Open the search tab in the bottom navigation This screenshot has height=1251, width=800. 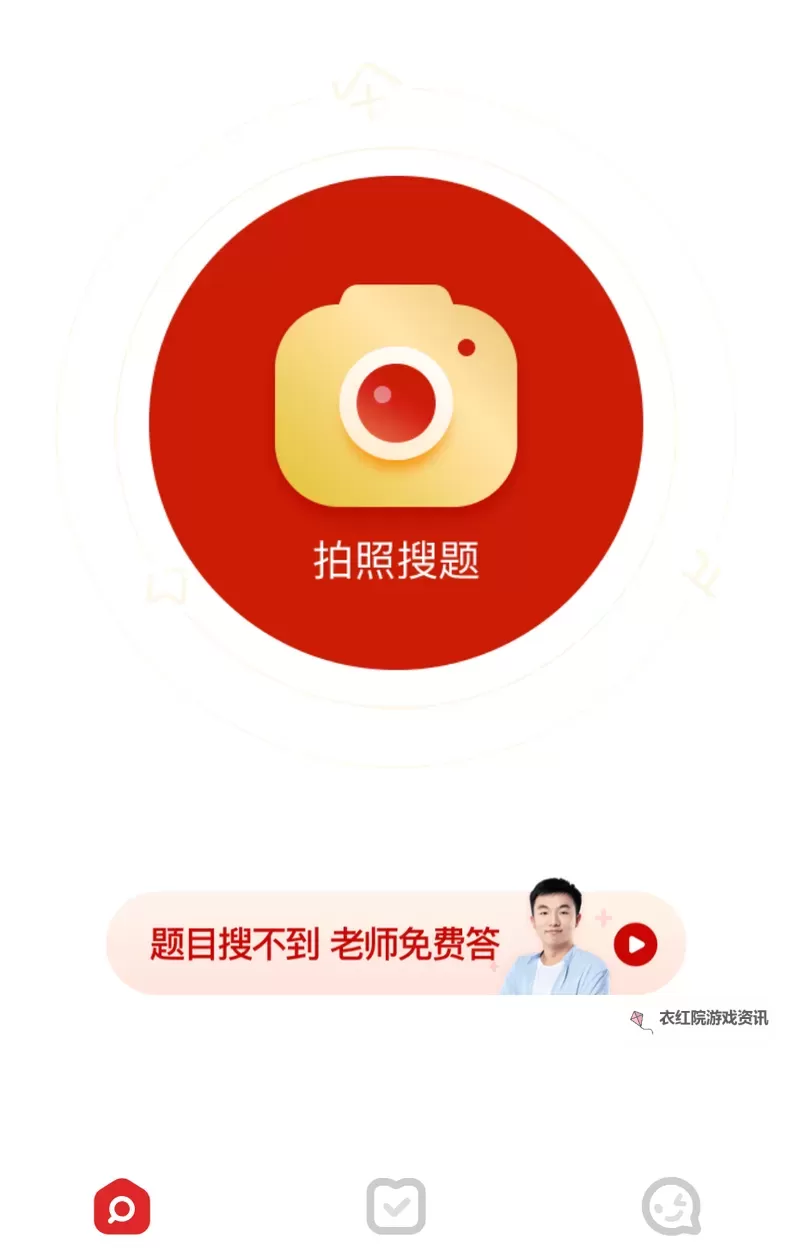122,1205
